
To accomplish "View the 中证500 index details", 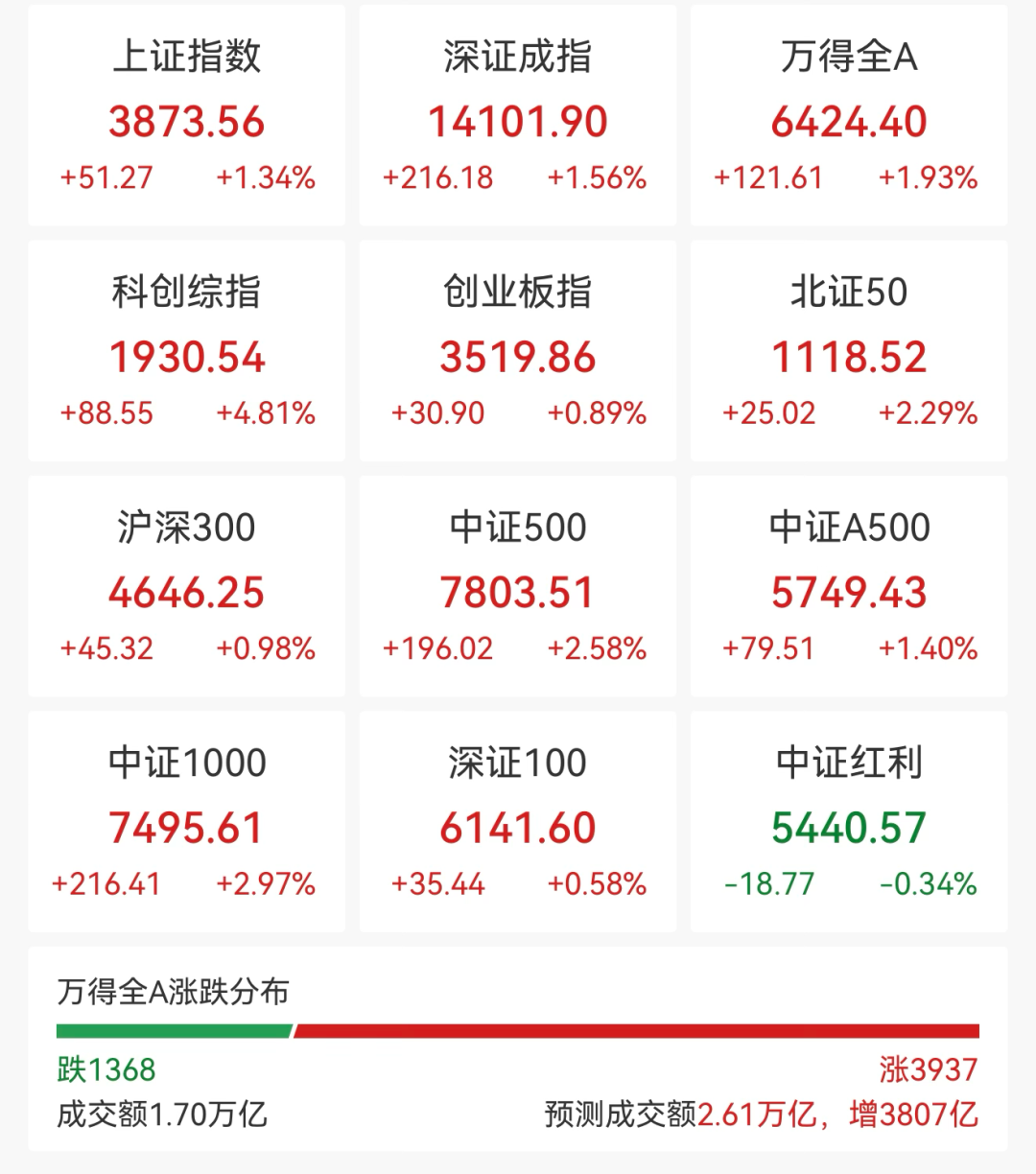I will click(518, 586).
